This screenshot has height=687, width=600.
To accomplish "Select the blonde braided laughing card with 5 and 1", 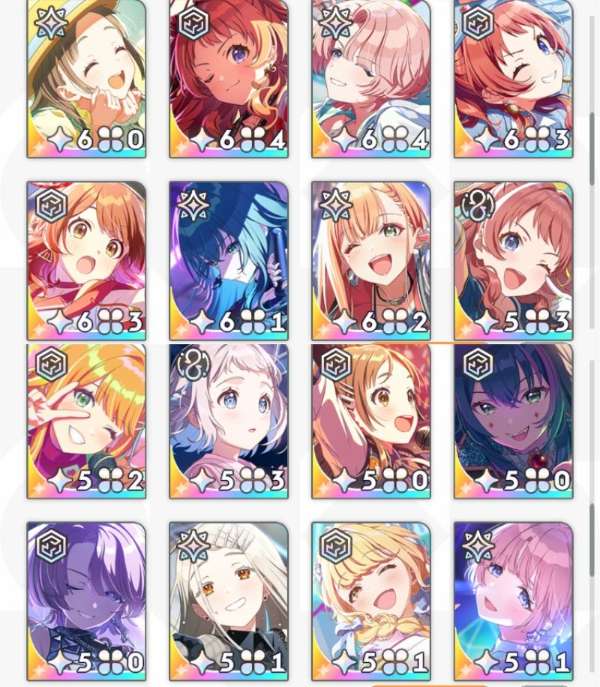I will click(x=371, y=600).
